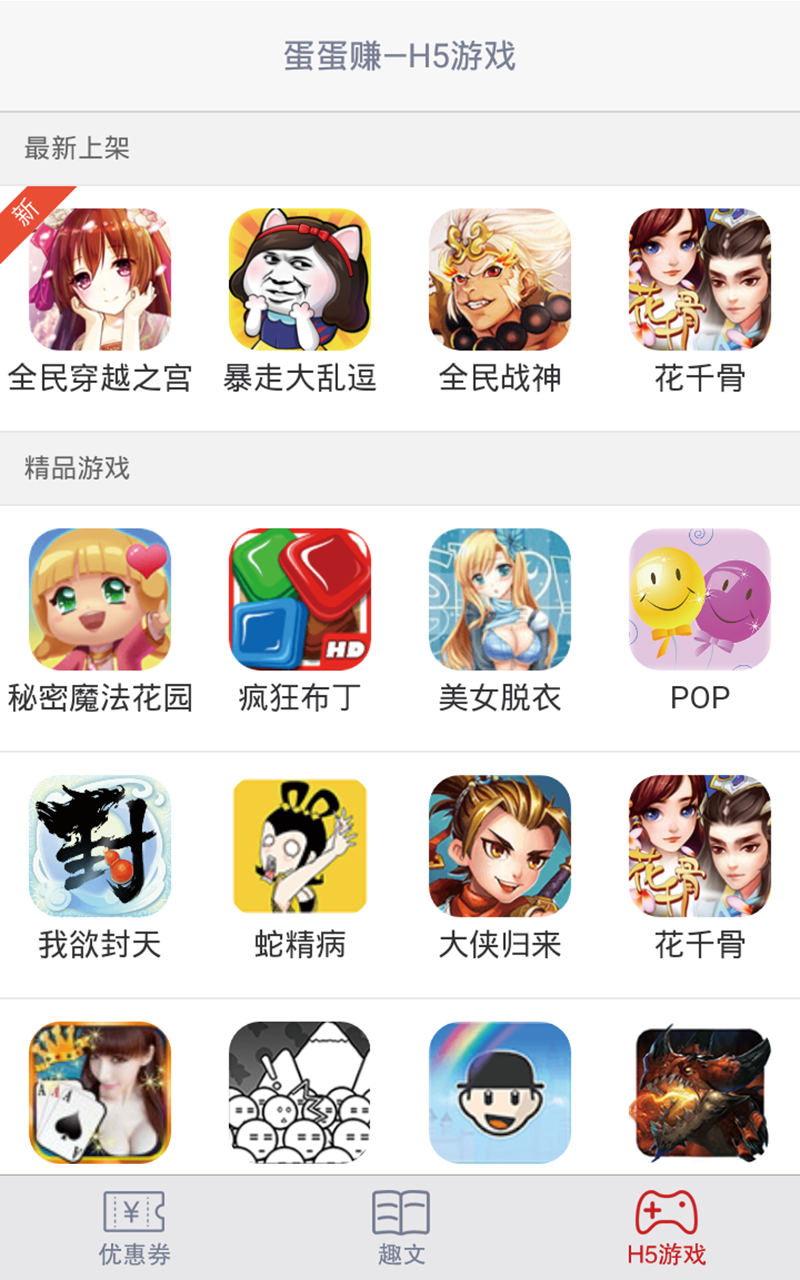Open the 大侠归来 game
Image resolution: width=800 pixels, height=1280 pixels.
tap(500, 846)
